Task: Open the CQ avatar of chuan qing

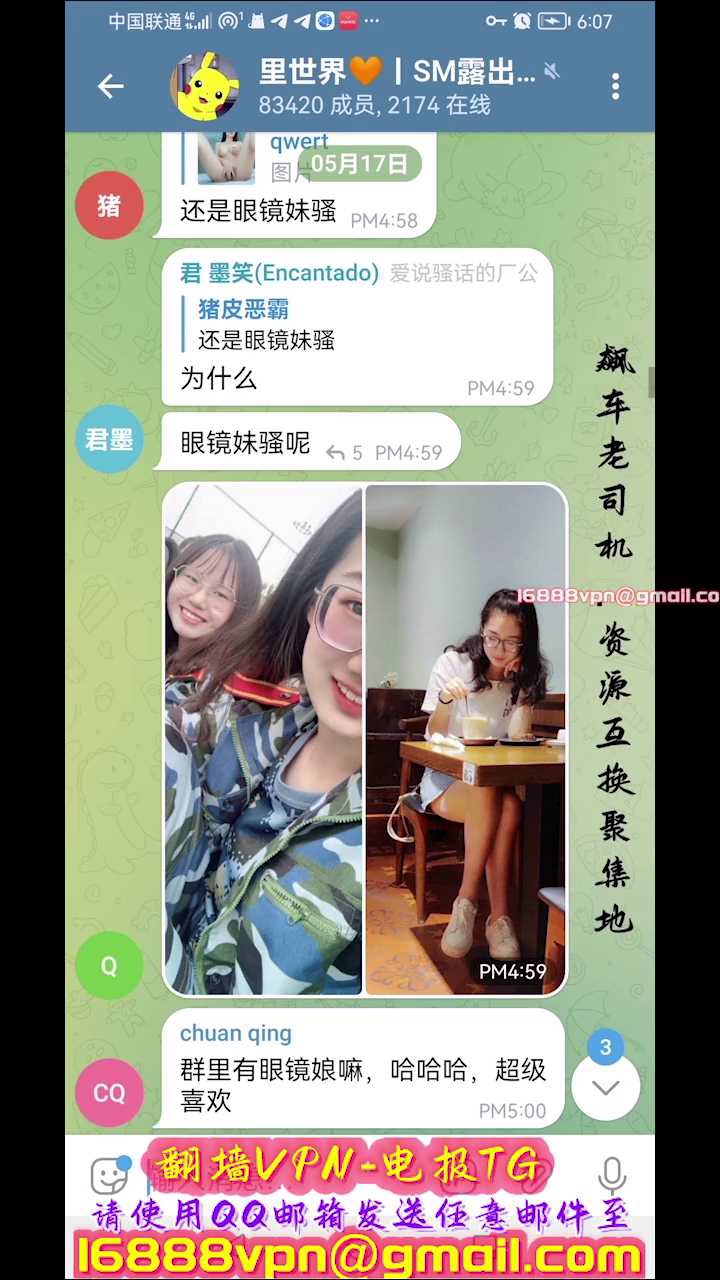Action: [x=109, y=1092]
